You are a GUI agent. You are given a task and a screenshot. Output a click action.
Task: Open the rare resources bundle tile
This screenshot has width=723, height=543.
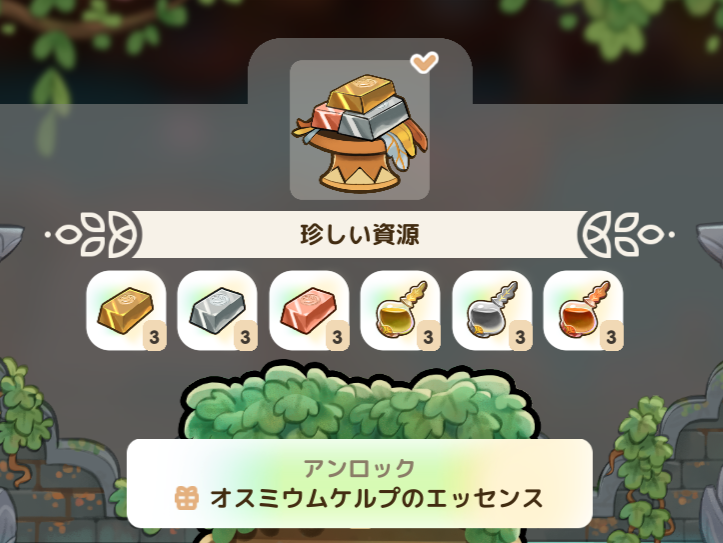[359, 131]
